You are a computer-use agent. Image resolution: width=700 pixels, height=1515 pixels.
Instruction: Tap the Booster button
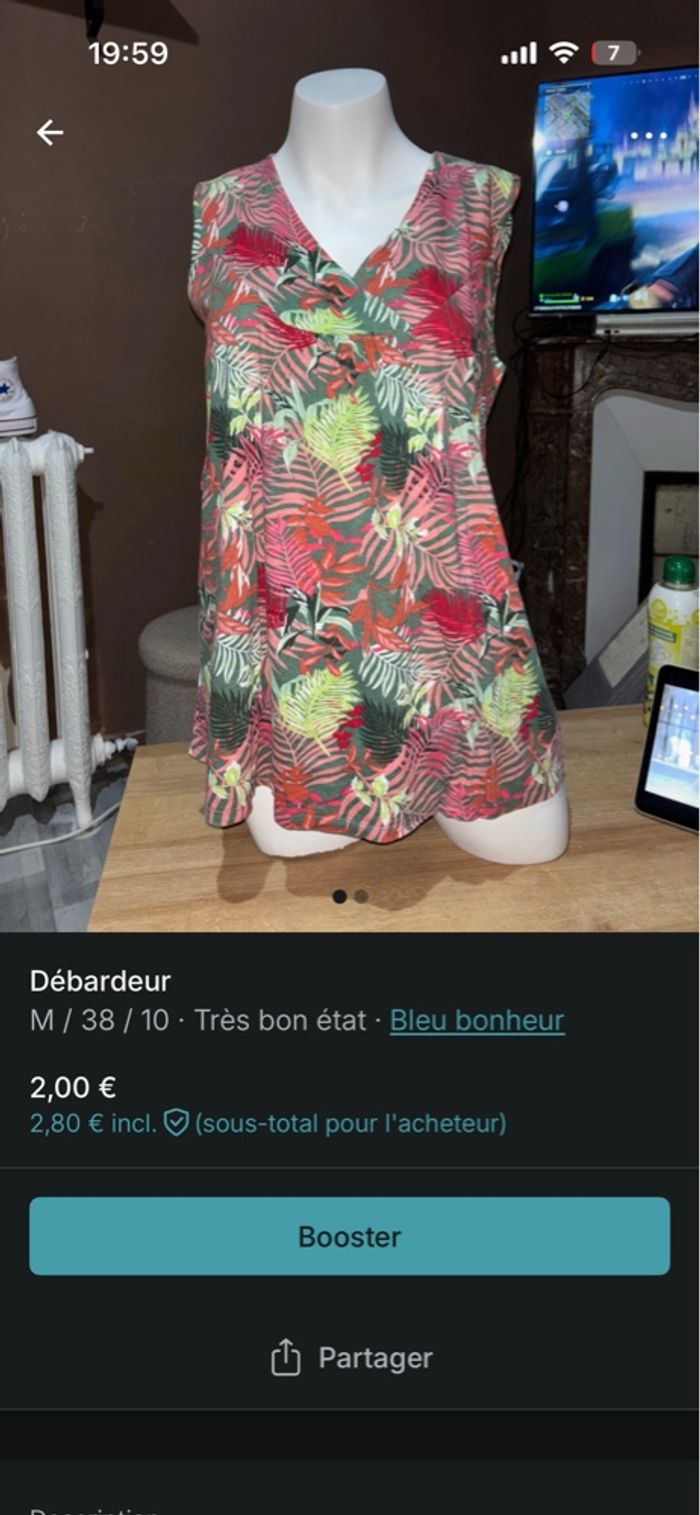click(x=349, y=1236)
